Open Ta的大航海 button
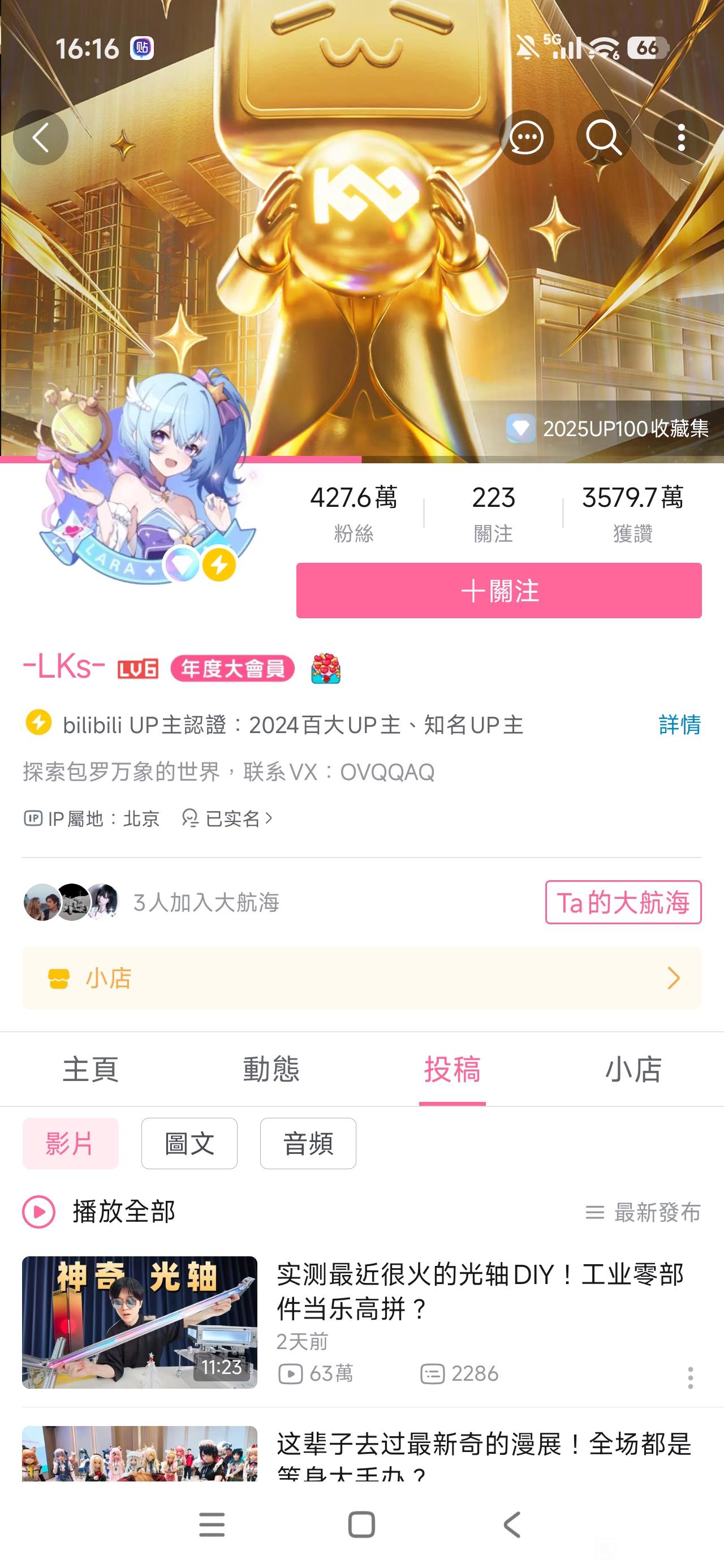724x1568 pixels. 623,902
